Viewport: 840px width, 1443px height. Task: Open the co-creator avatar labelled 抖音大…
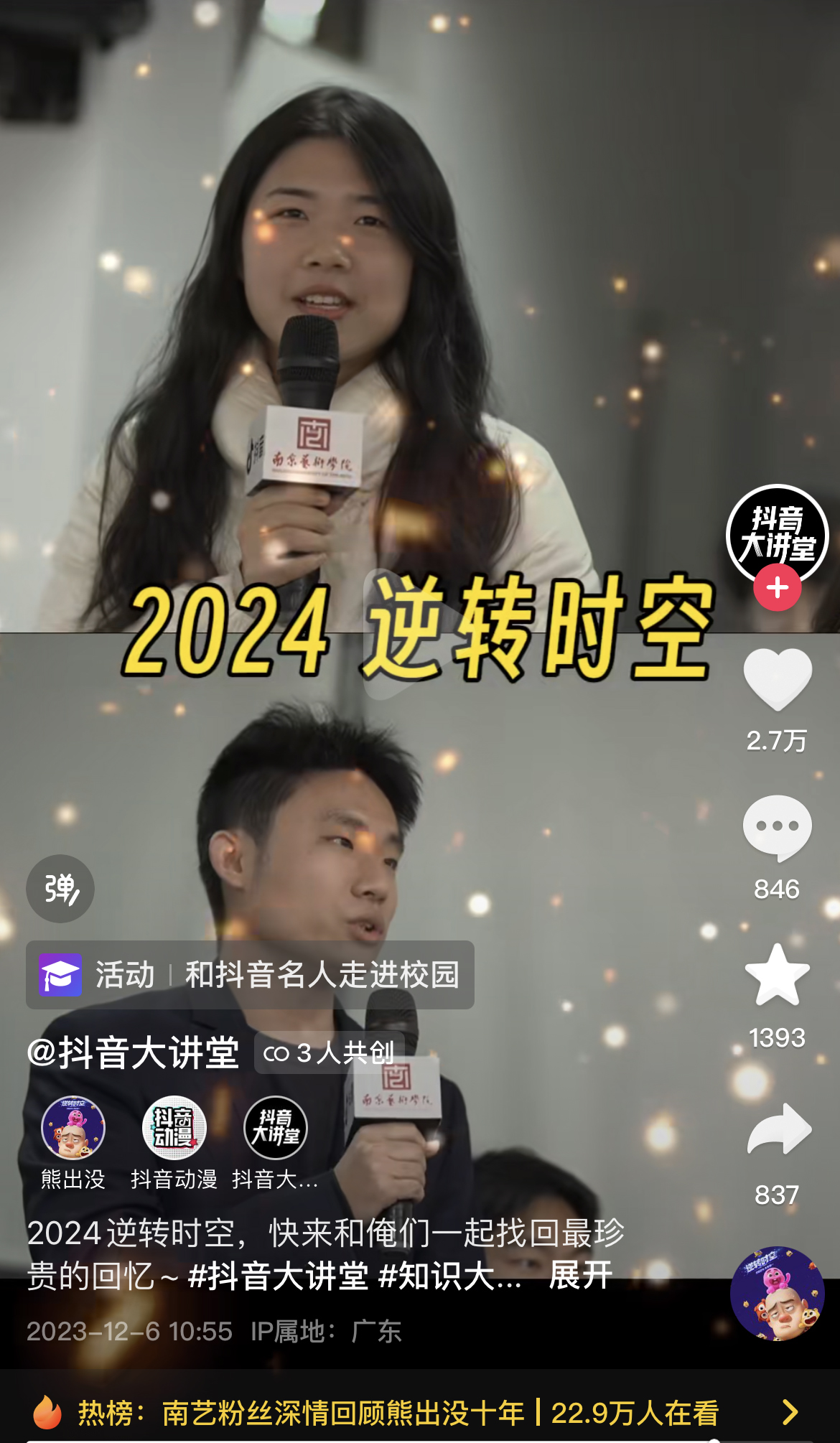(275, 1129)
